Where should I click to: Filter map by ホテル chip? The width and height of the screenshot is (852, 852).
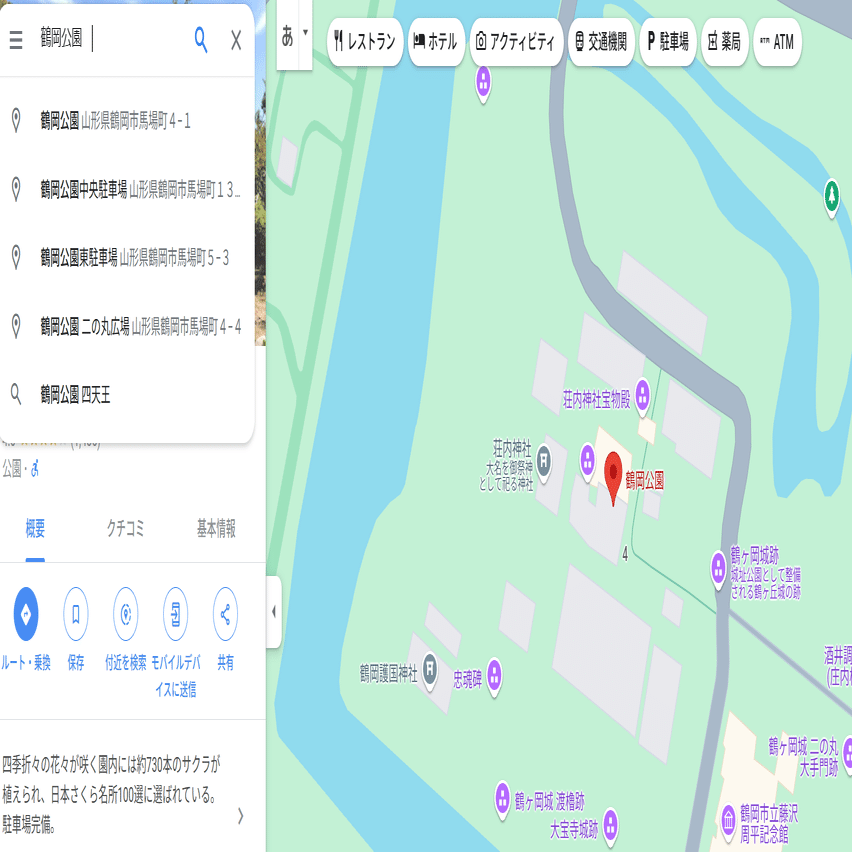(x=435, y=42)
